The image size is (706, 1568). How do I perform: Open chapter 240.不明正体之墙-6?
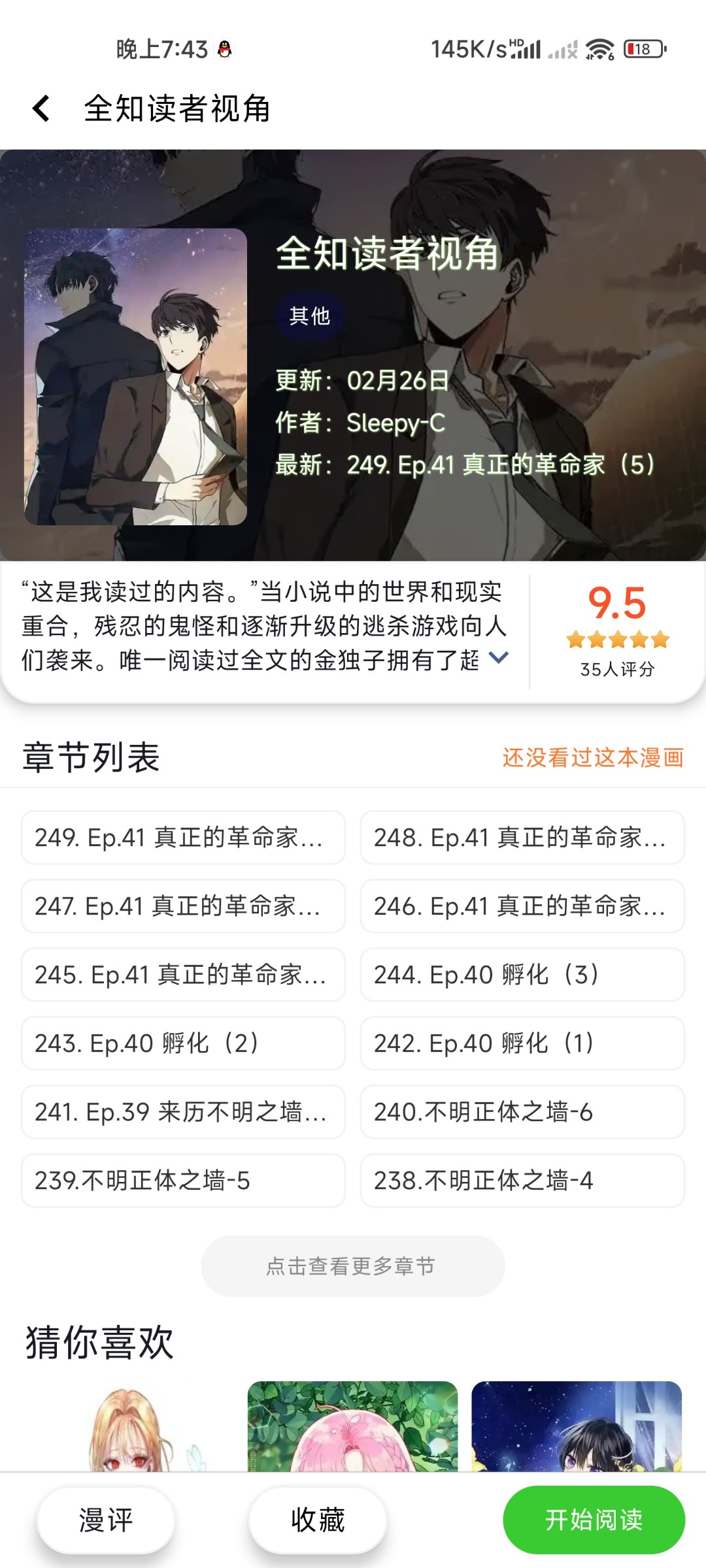522,1112
